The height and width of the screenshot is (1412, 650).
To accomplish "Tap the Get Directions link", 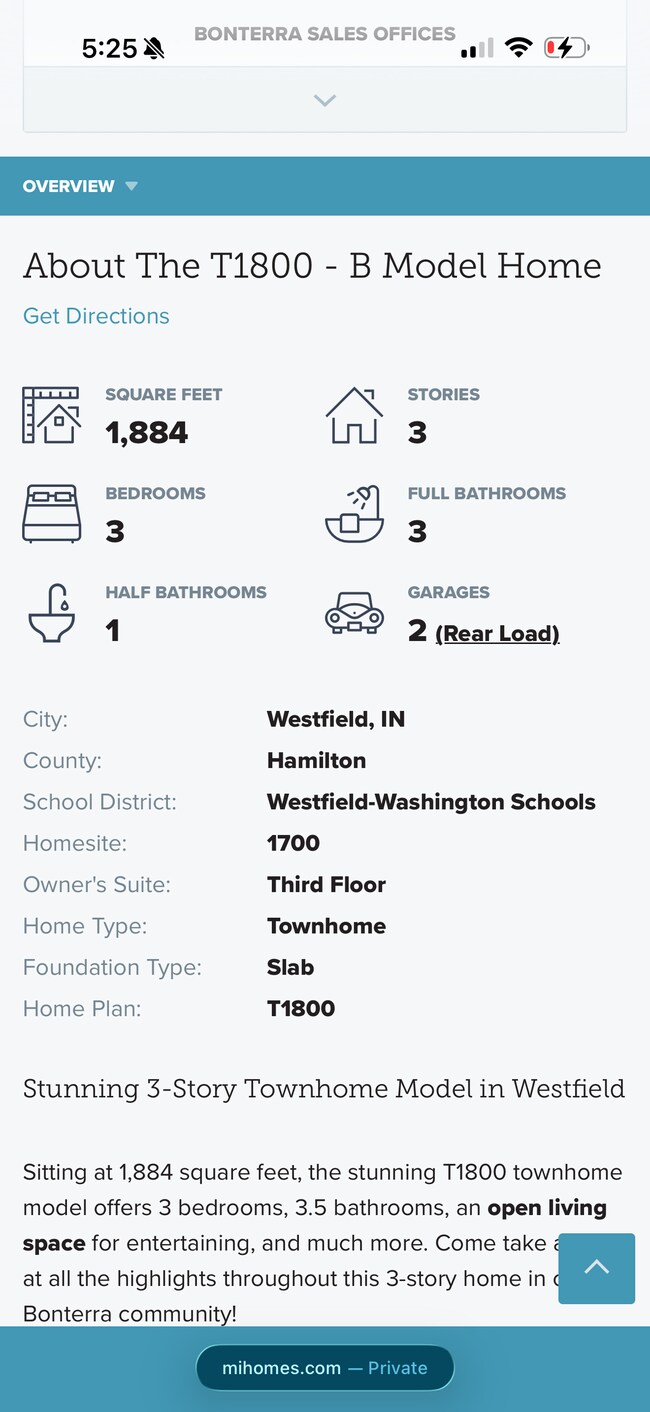I will [96, 316].
